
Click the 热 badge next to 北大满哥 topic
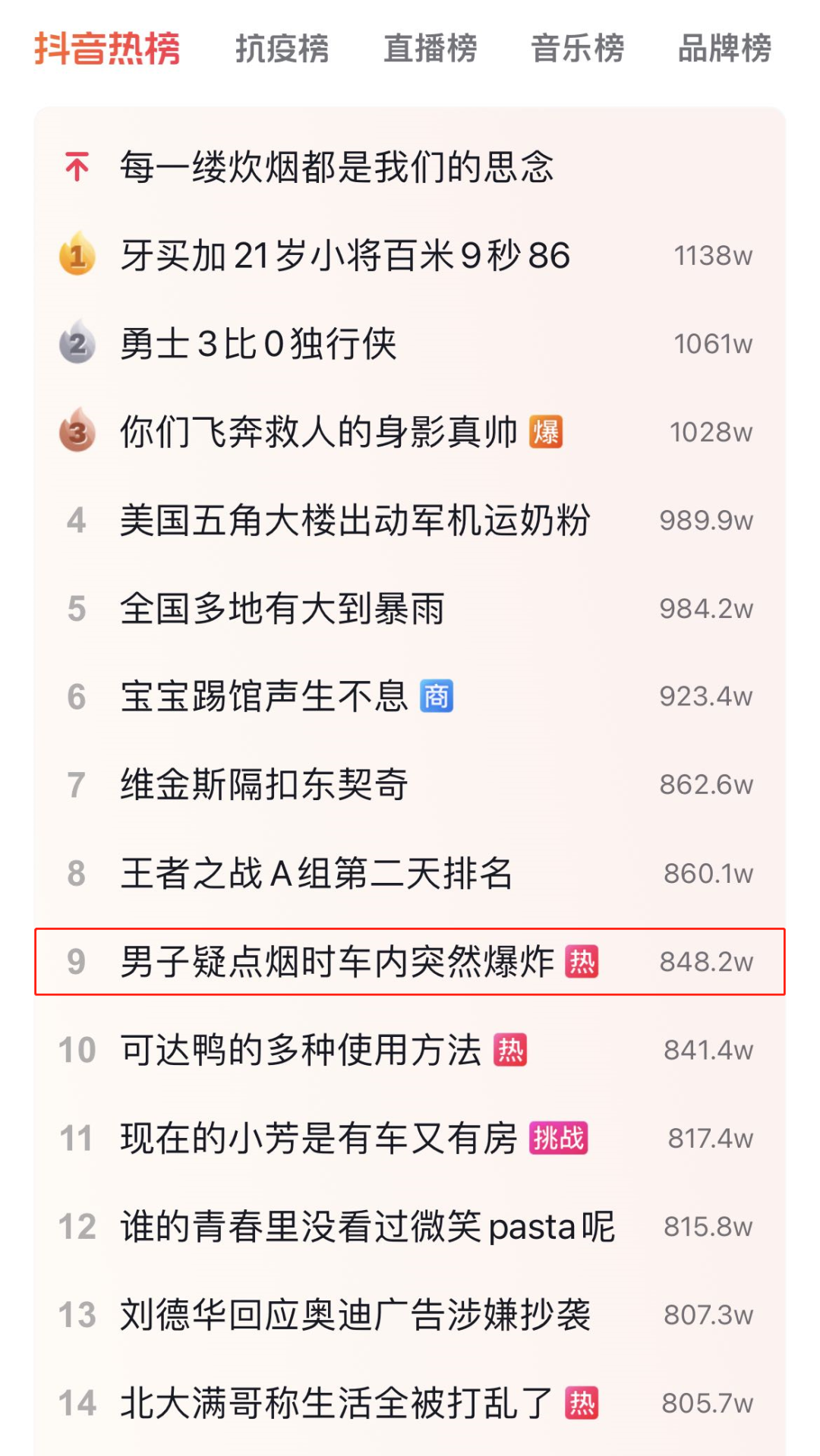pos(583,1404)
